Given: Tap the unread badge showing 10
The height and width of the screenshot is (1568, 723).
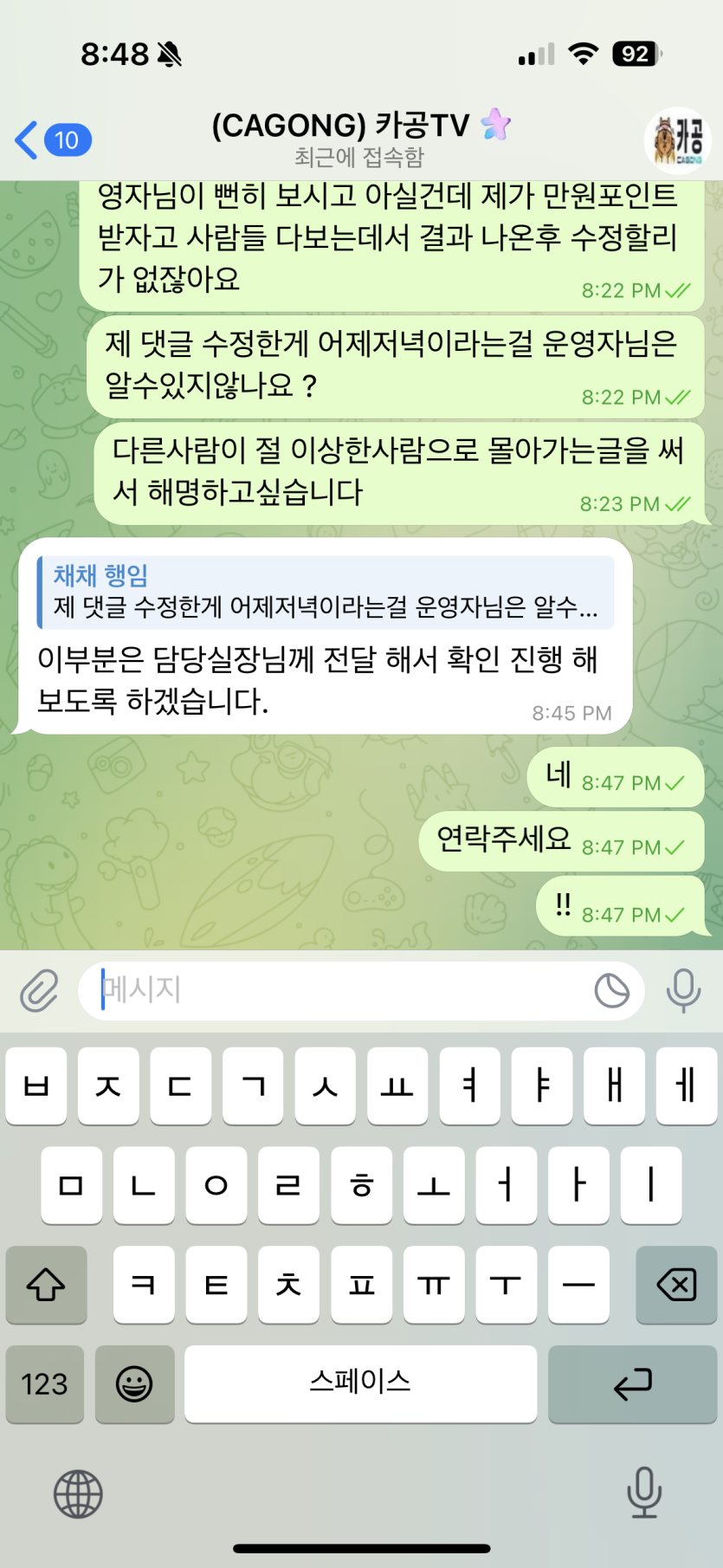Looking at the screenshot, I should [66, 139].
